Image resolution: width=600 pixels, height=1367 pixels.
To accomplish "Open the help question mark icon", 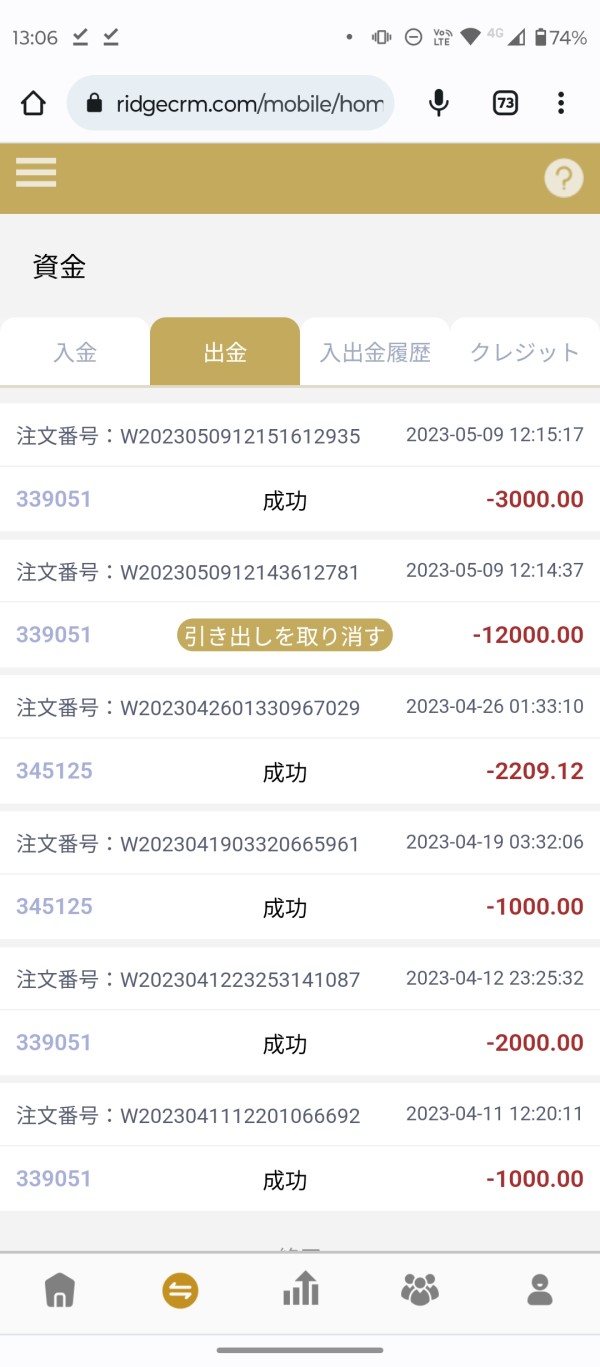I will click(563, 179).
